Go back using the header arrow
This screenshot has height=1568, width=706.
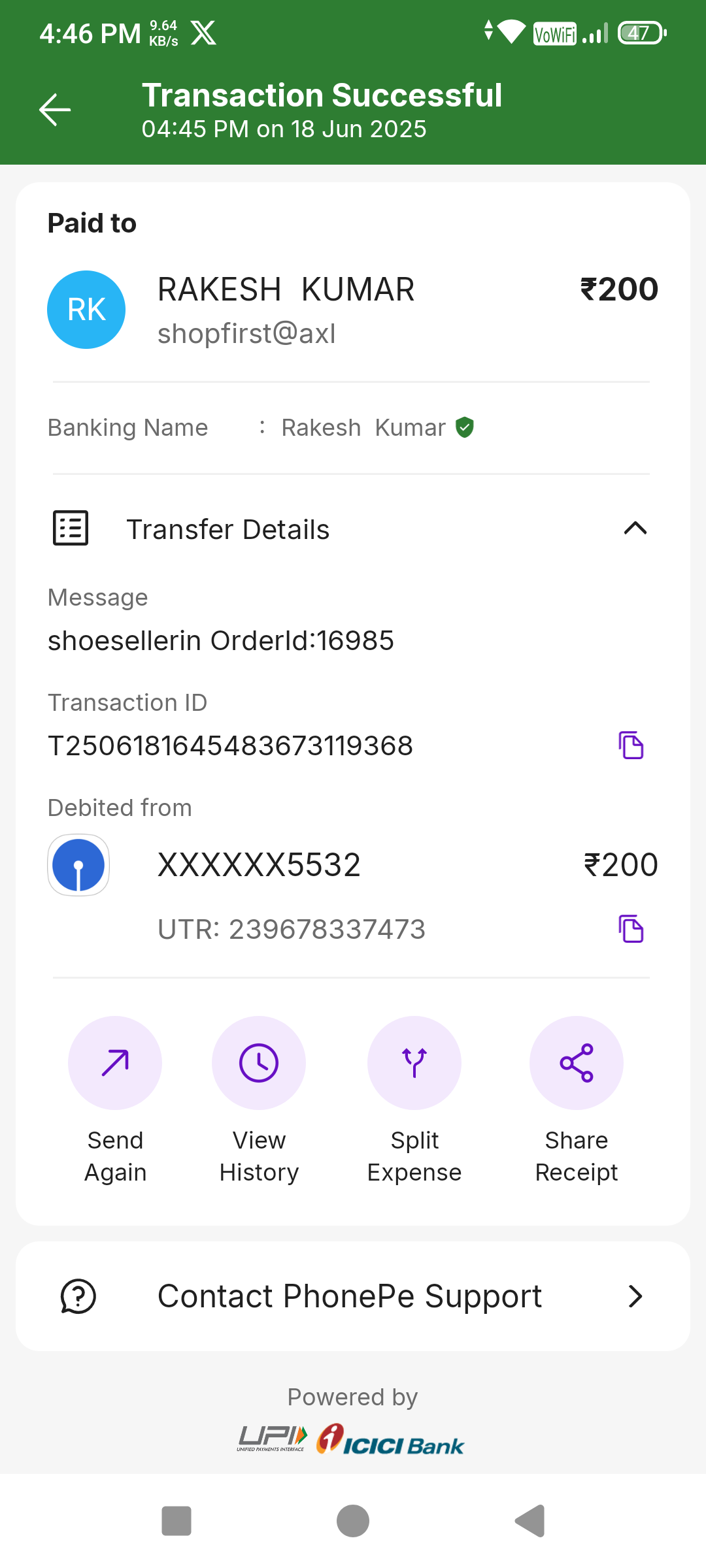[x=55, y=109]
